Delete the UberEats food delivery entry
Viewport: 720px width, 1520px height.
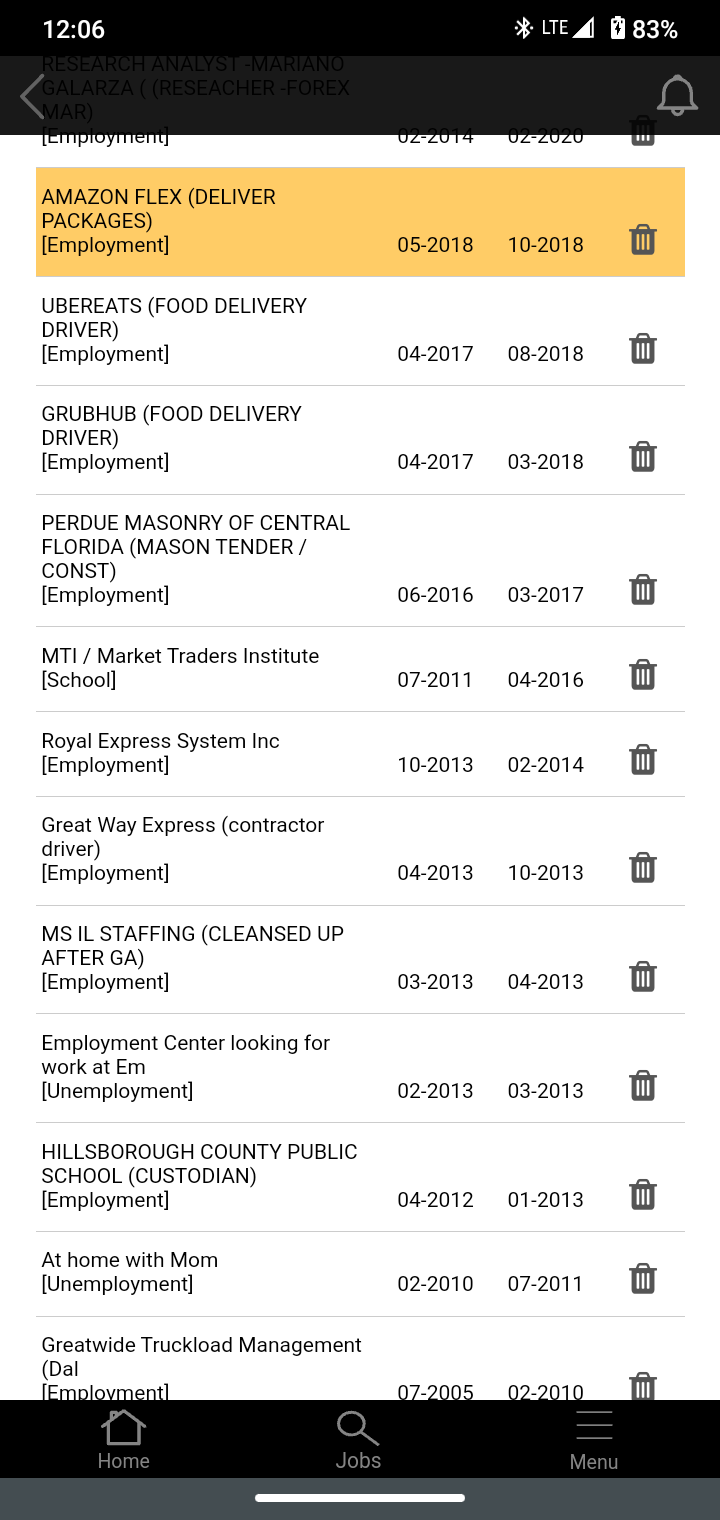click(643, 349)
